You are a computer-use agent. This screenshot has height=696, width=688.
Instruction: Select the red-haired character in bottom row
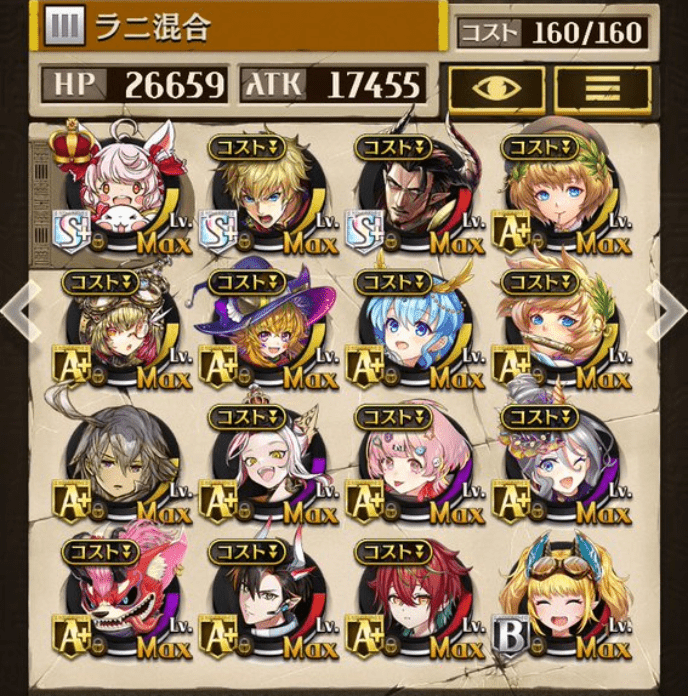414,595
